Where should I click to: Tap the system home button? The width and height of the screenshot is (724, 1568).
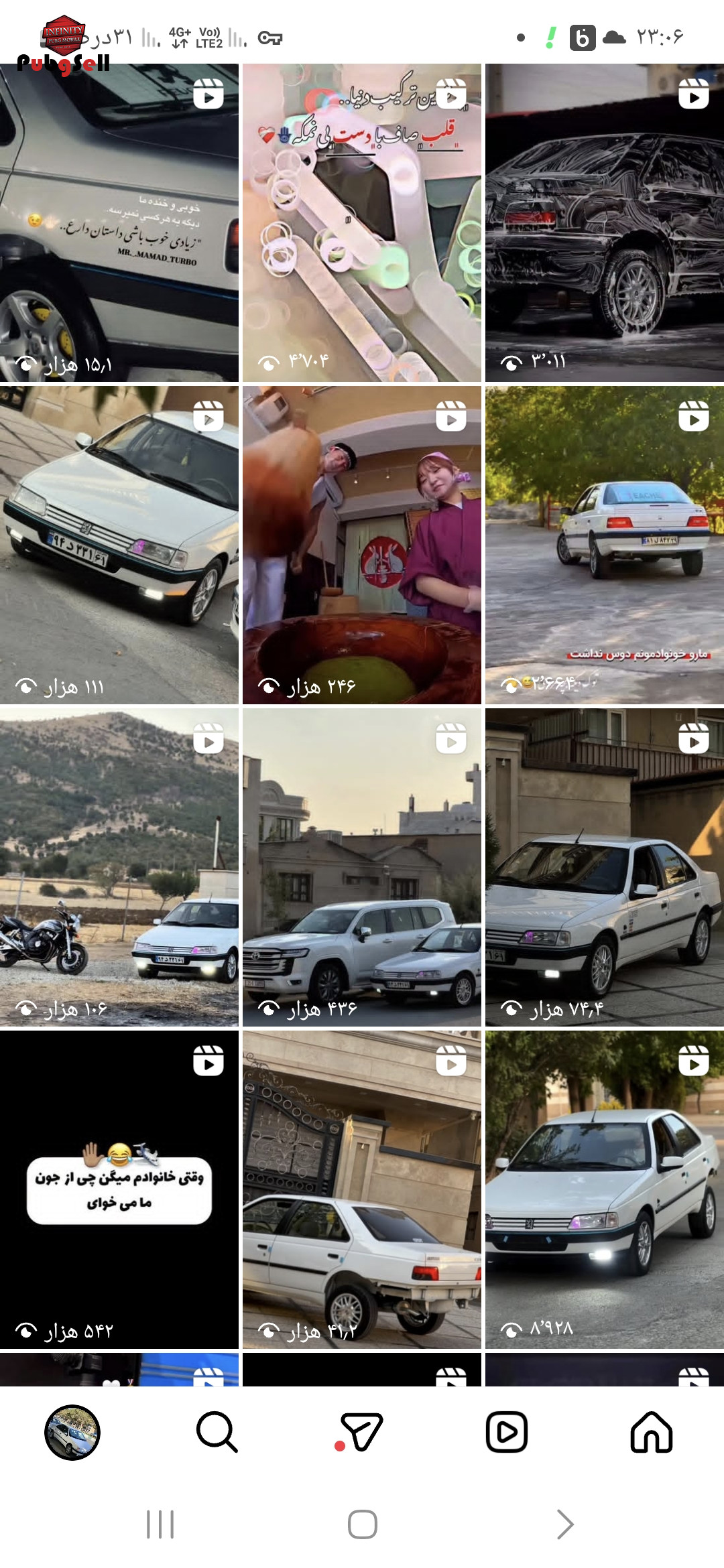coord(362,1524)
